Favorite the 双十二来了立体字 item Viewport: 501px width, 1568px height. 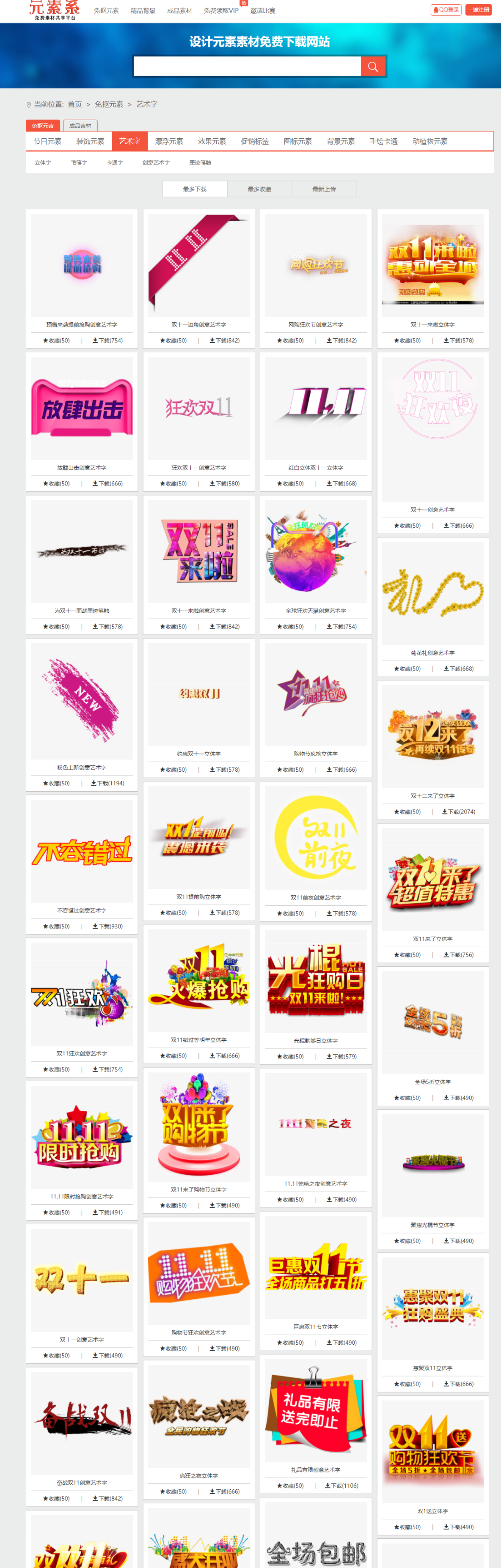coord(407,811)
